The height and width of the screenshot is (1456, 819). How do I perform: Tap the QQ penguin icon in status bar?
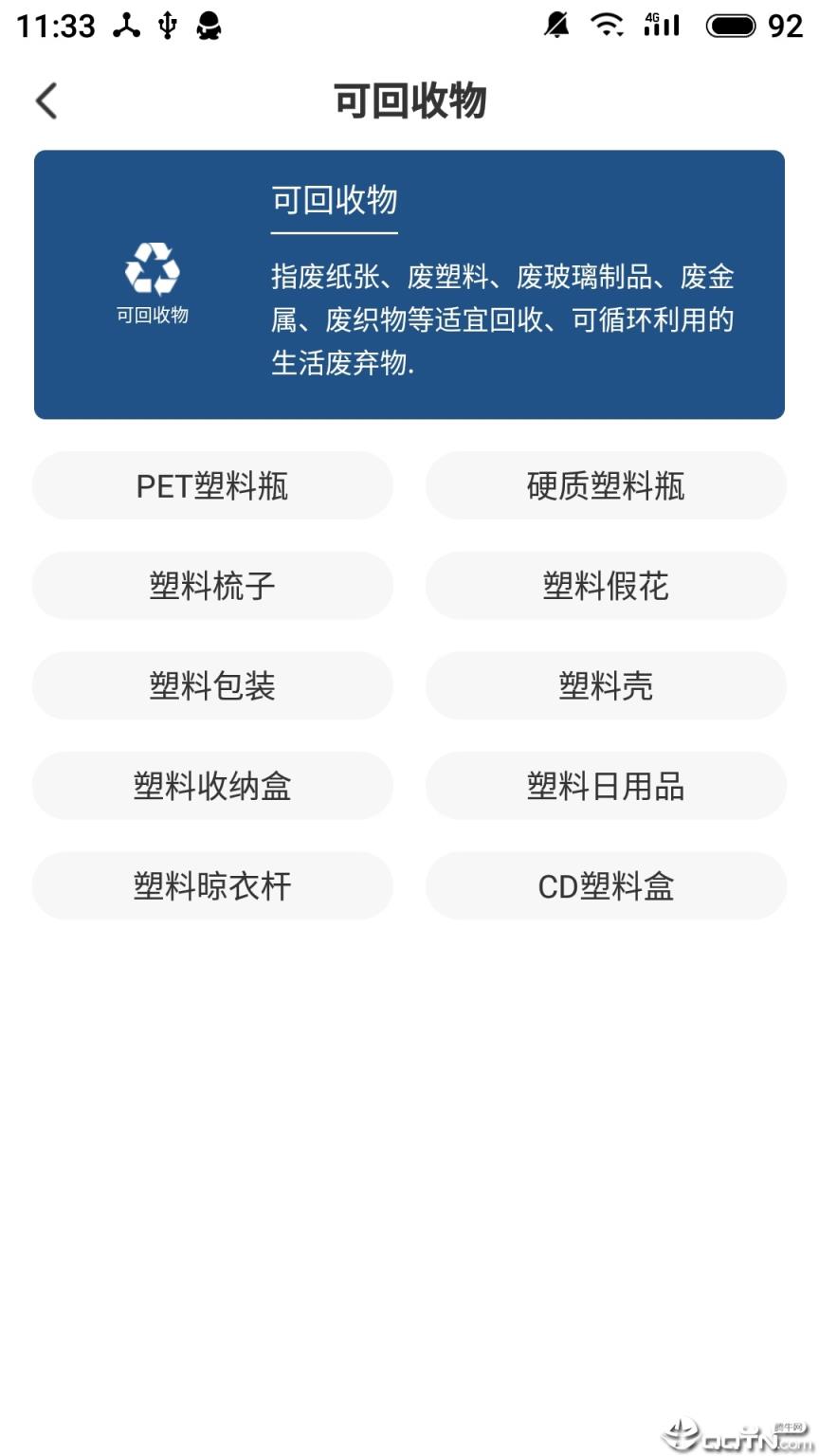point(208,25)
